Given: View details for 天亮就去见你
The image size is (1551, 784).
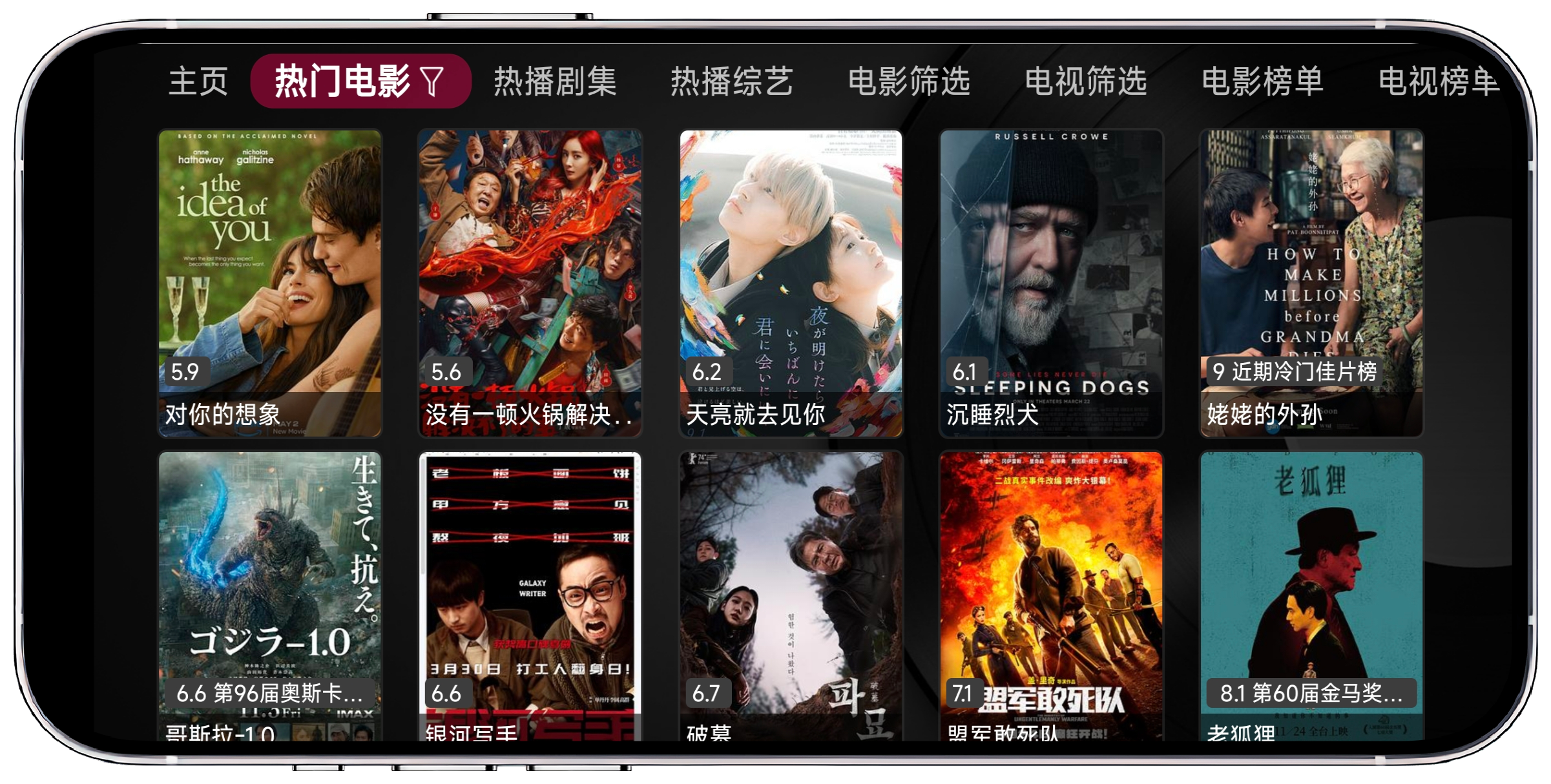Looking at the screenshot, I should click(x=791, y=282).
